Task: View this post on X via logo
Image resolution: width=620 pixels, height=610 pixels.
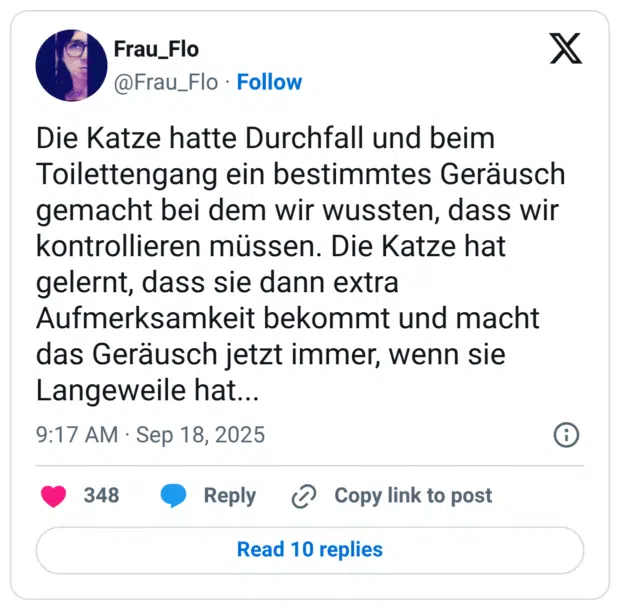Action: [566, 49]
